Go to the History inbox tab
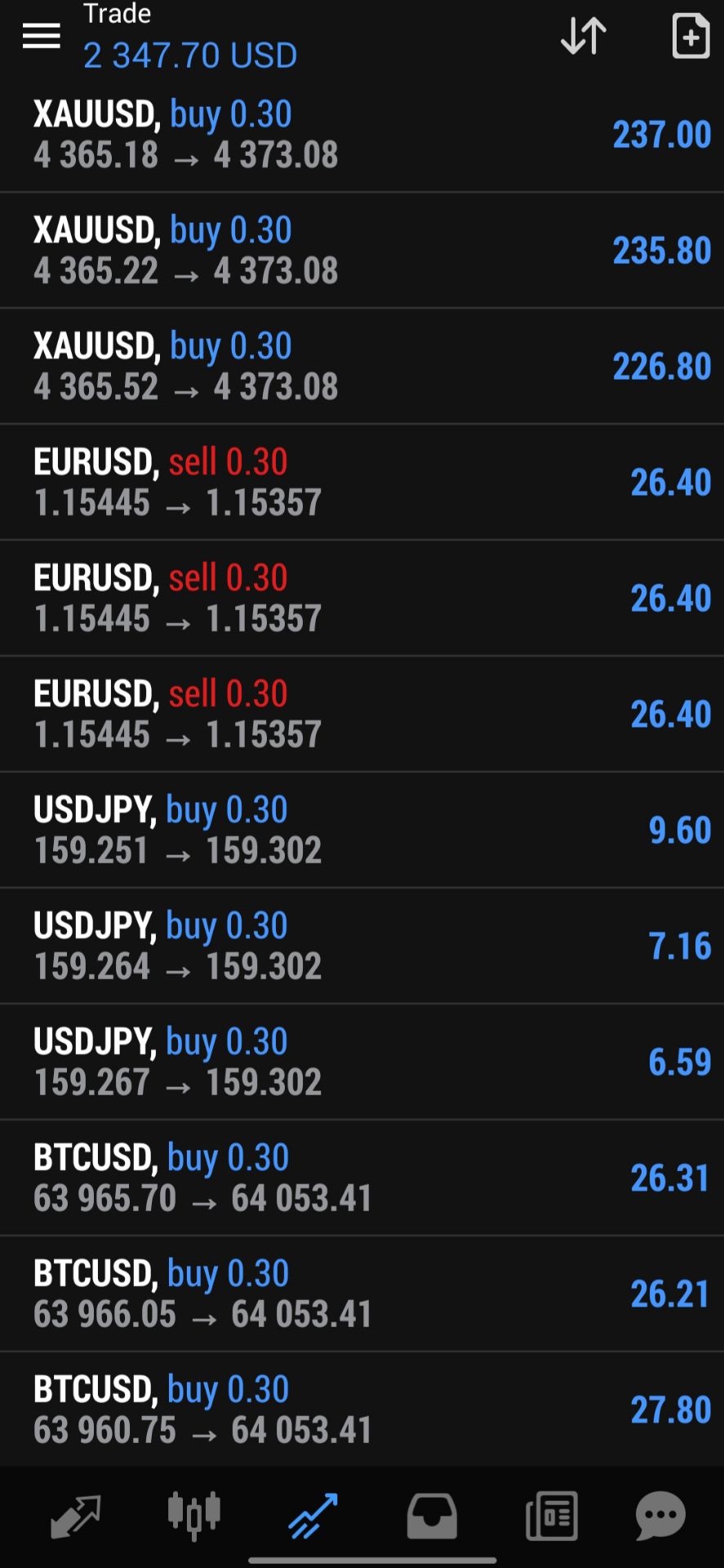This screenshot has height=1568, width=724. (432, 1517)
